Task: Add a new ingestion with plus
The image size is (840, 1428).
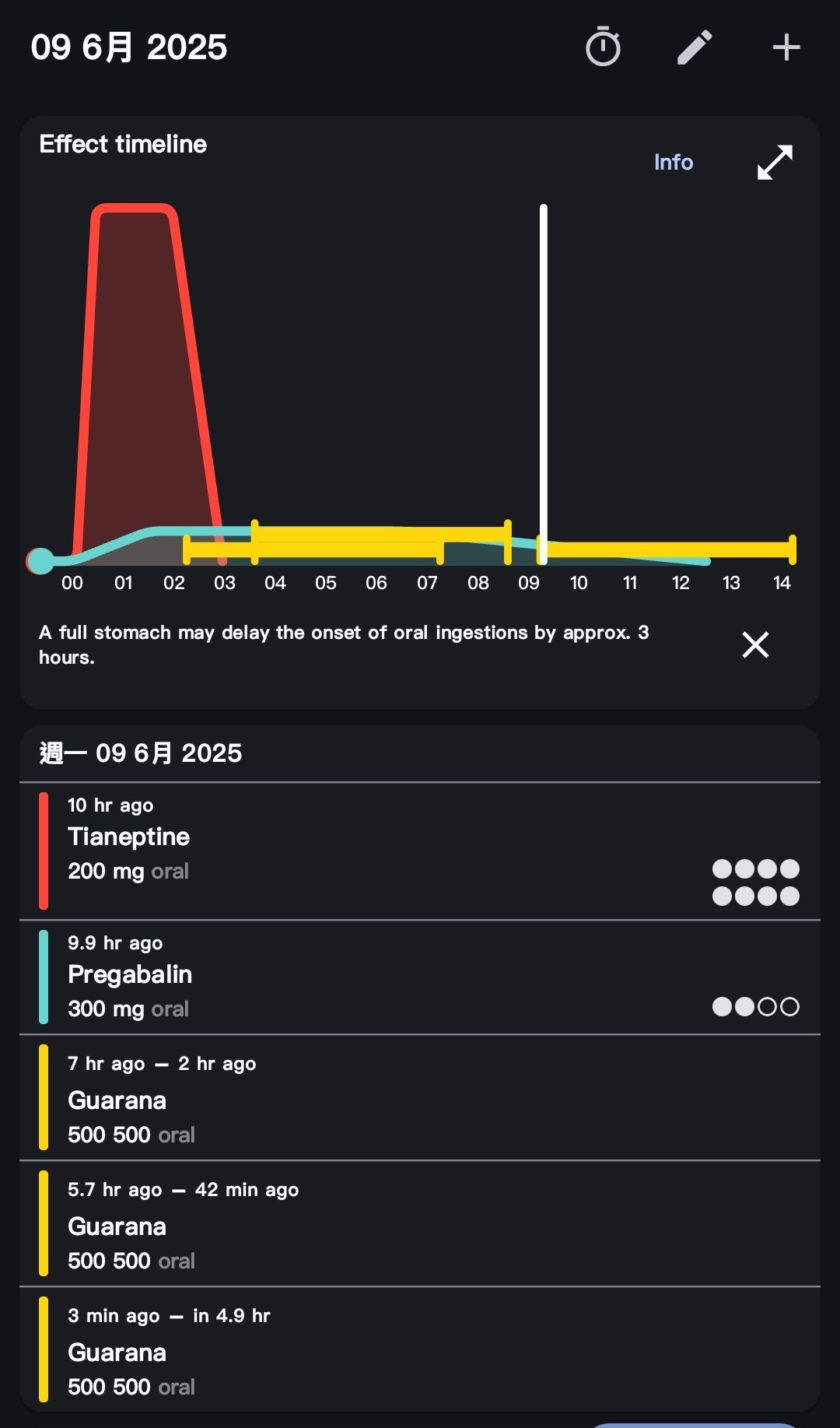Action: tap(786, 47)
